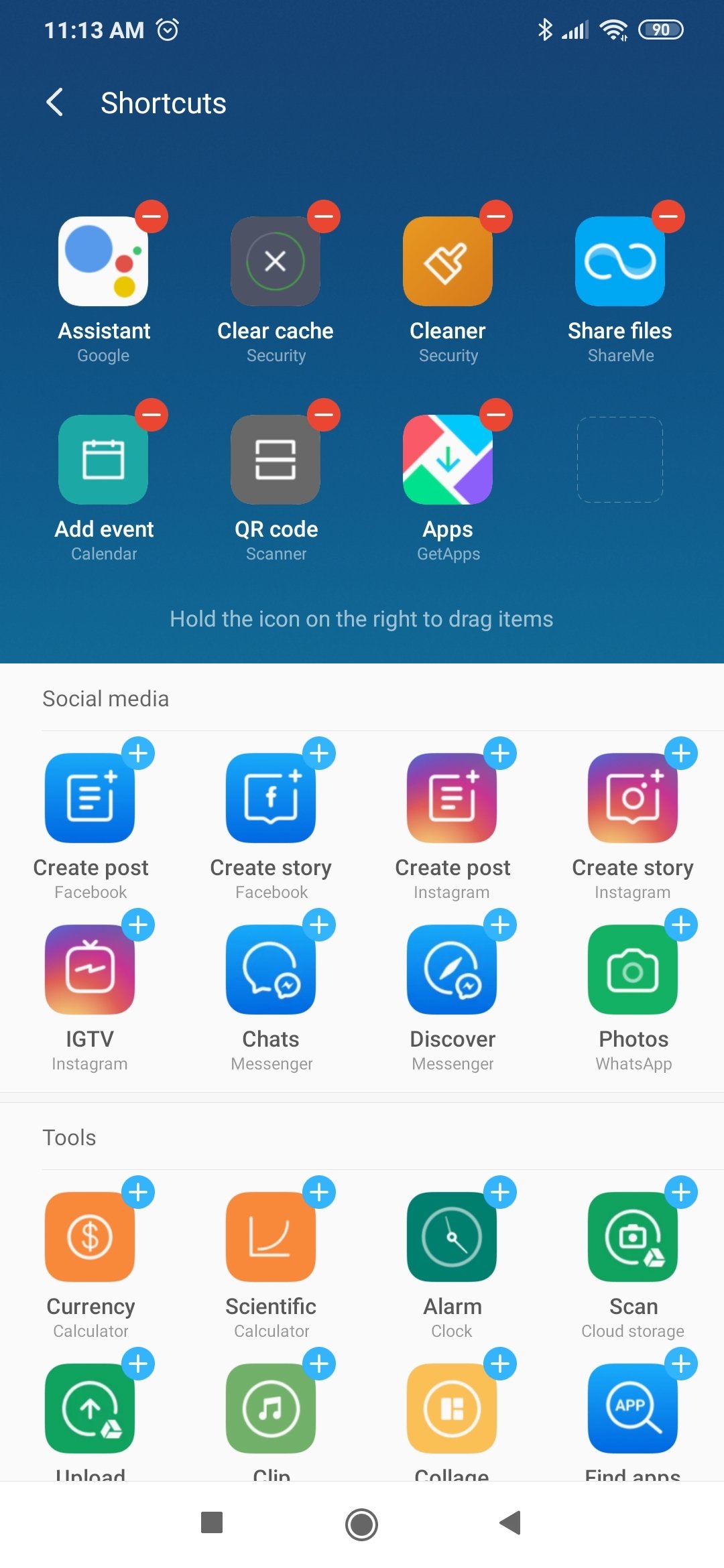The height and width of the screenshot is (1568, 724).
Task: Add Instagram Create post shortcut
Action: [500, 753]
